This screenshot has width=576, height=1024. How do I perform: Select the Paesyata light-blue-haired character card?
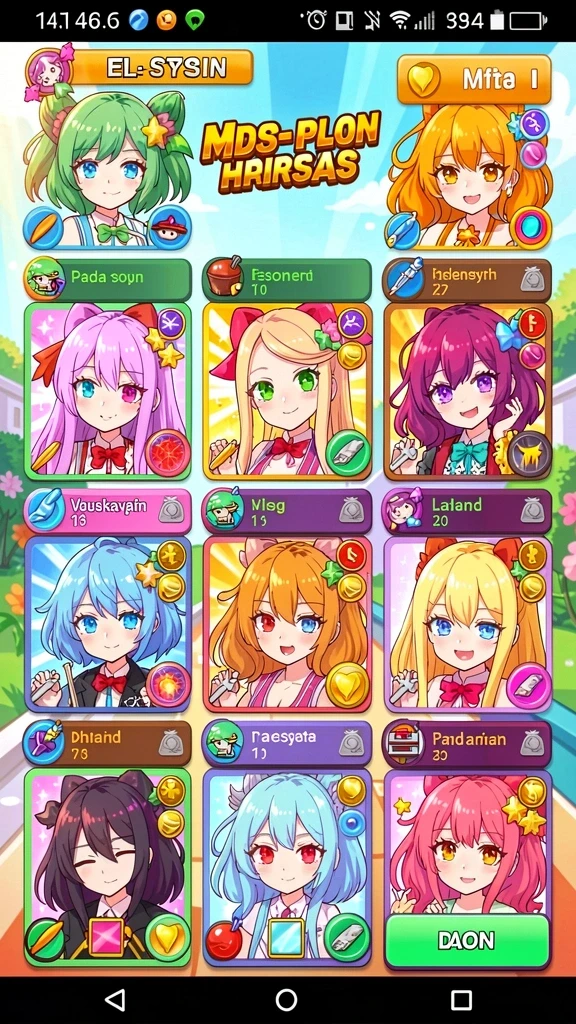(x=287, y=867)
